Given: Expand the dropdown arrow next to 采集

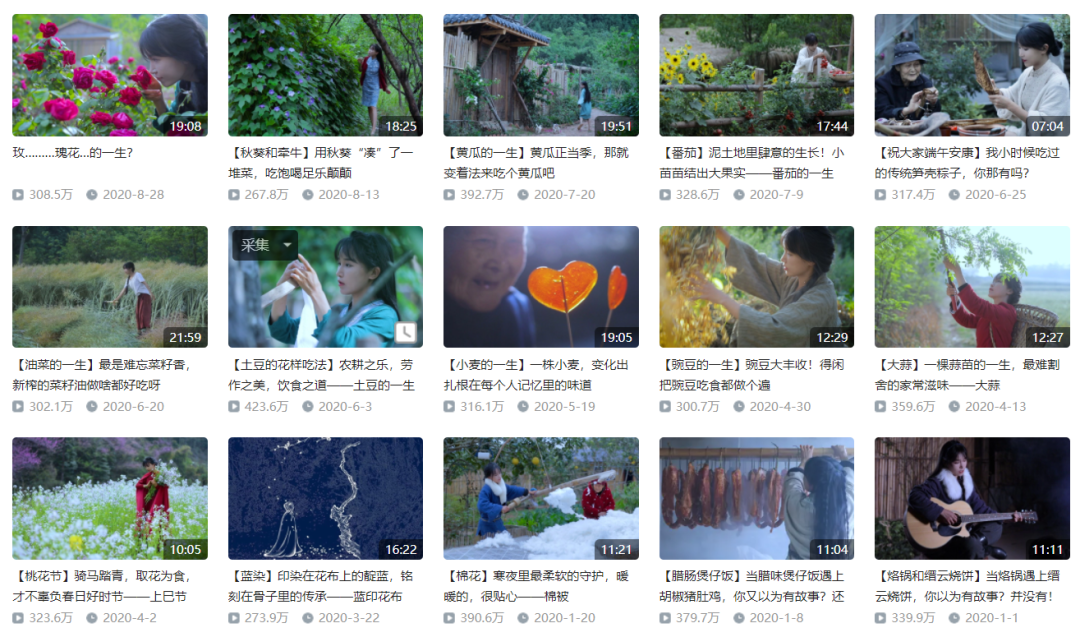Looking at the screenshot, I should tap(288, 245).
